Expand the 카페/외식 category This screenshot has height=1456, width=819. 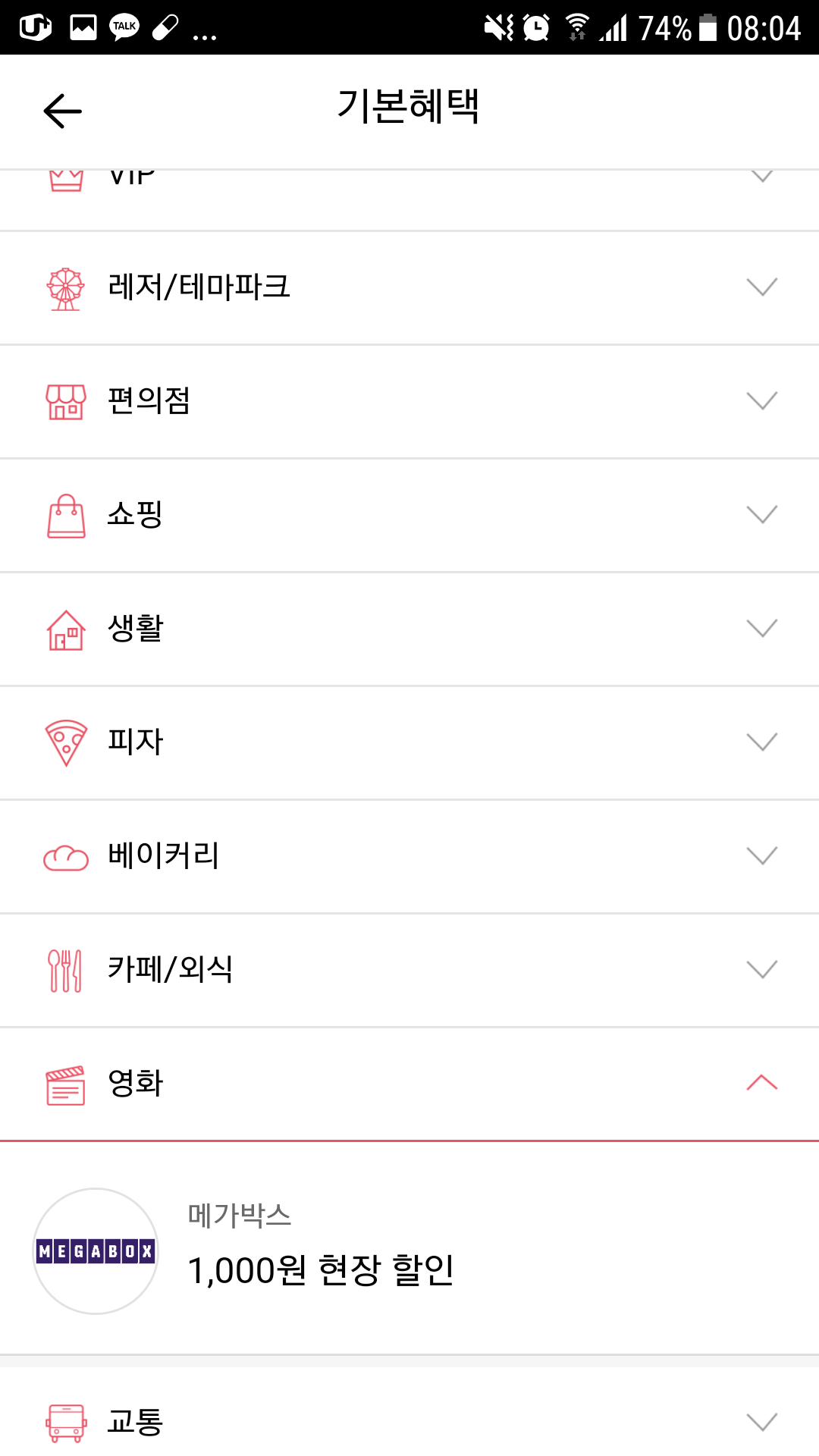tap(409, 970)
